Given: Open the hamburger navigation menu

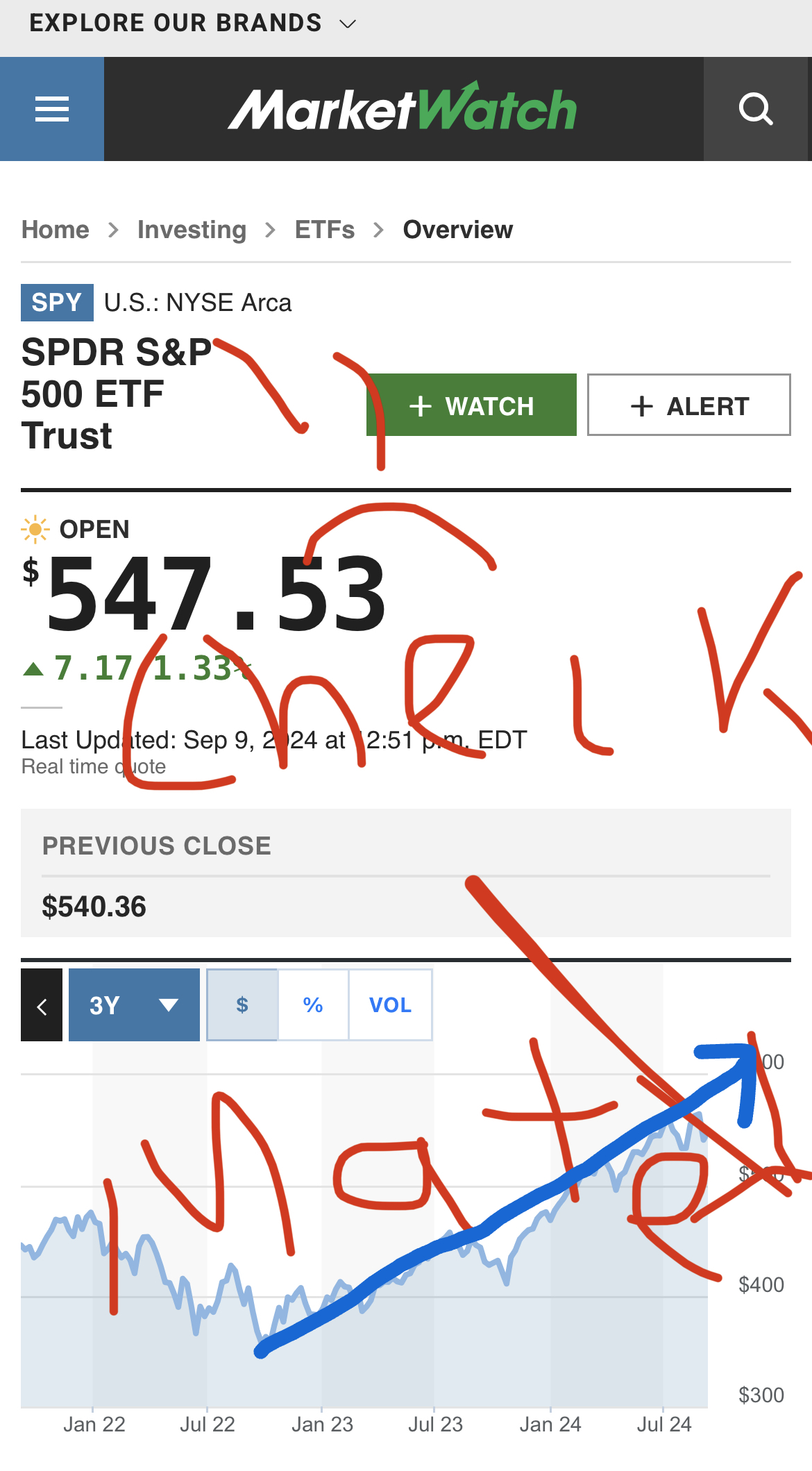Looking at the screenshot, I should [52, 109].
